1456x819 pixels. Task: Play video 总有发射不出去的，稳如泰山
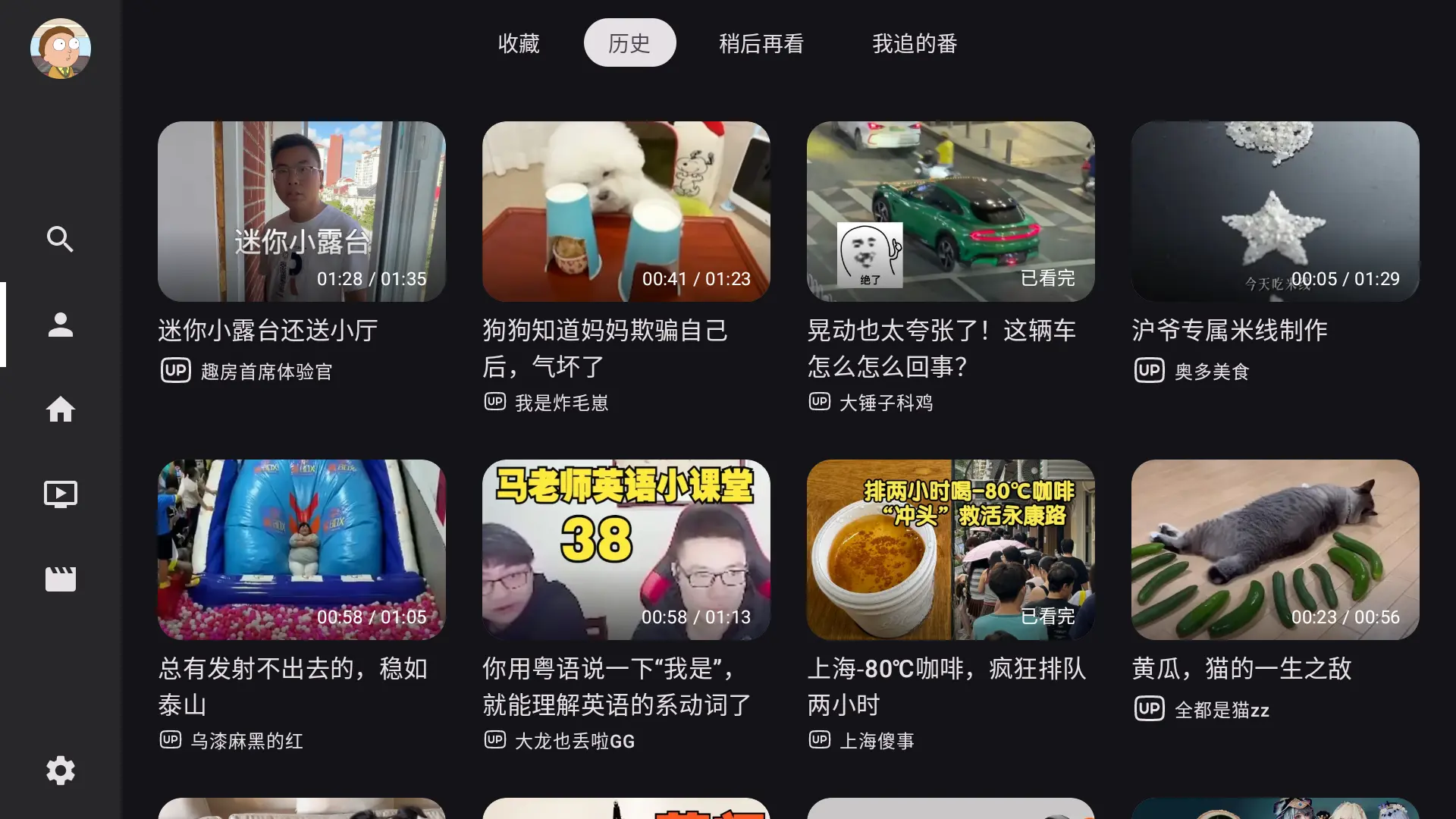coord(302,550)
